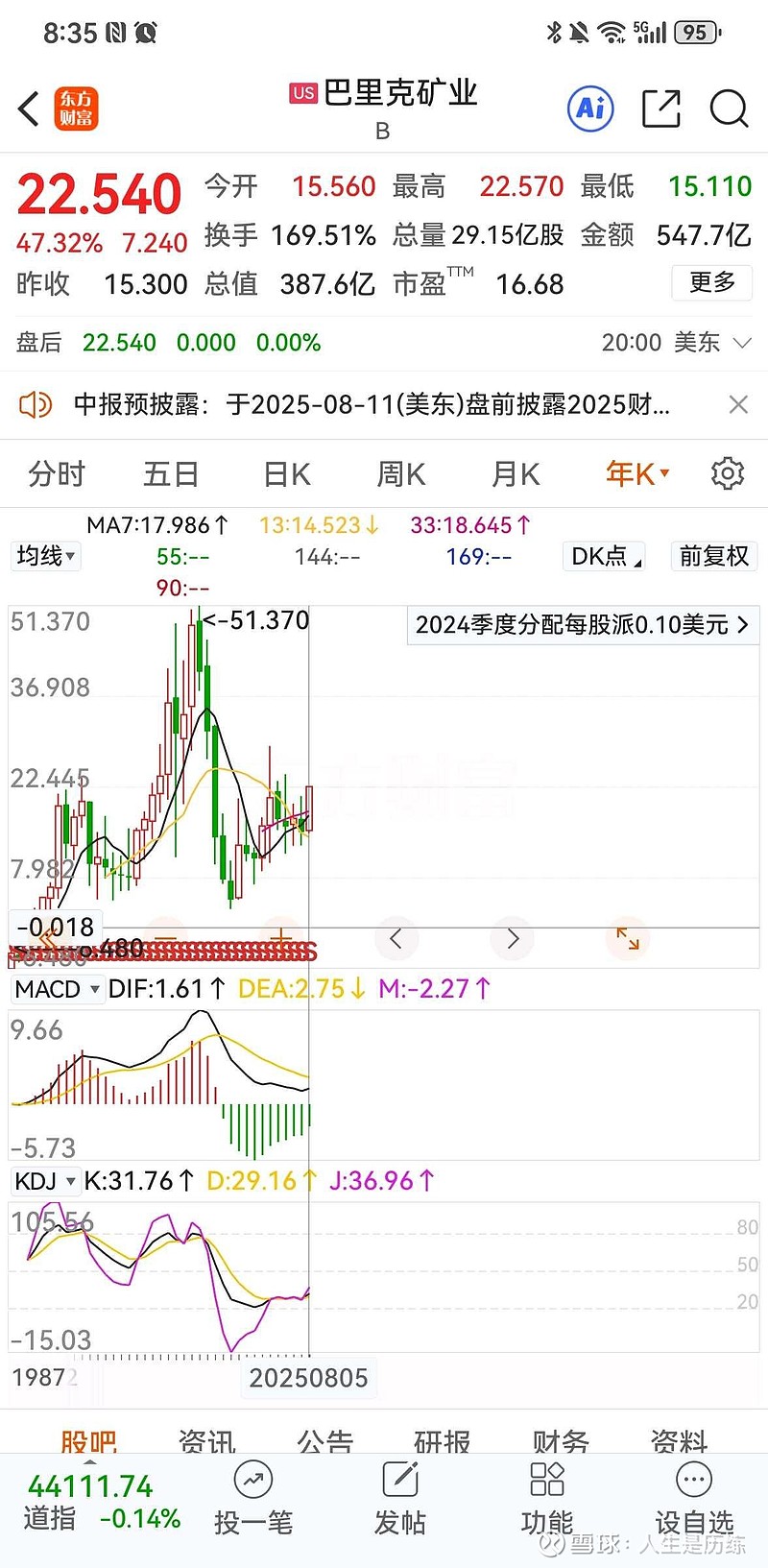Open chart settings via the gear icon
768x1568 pixels.
(728, 472)
